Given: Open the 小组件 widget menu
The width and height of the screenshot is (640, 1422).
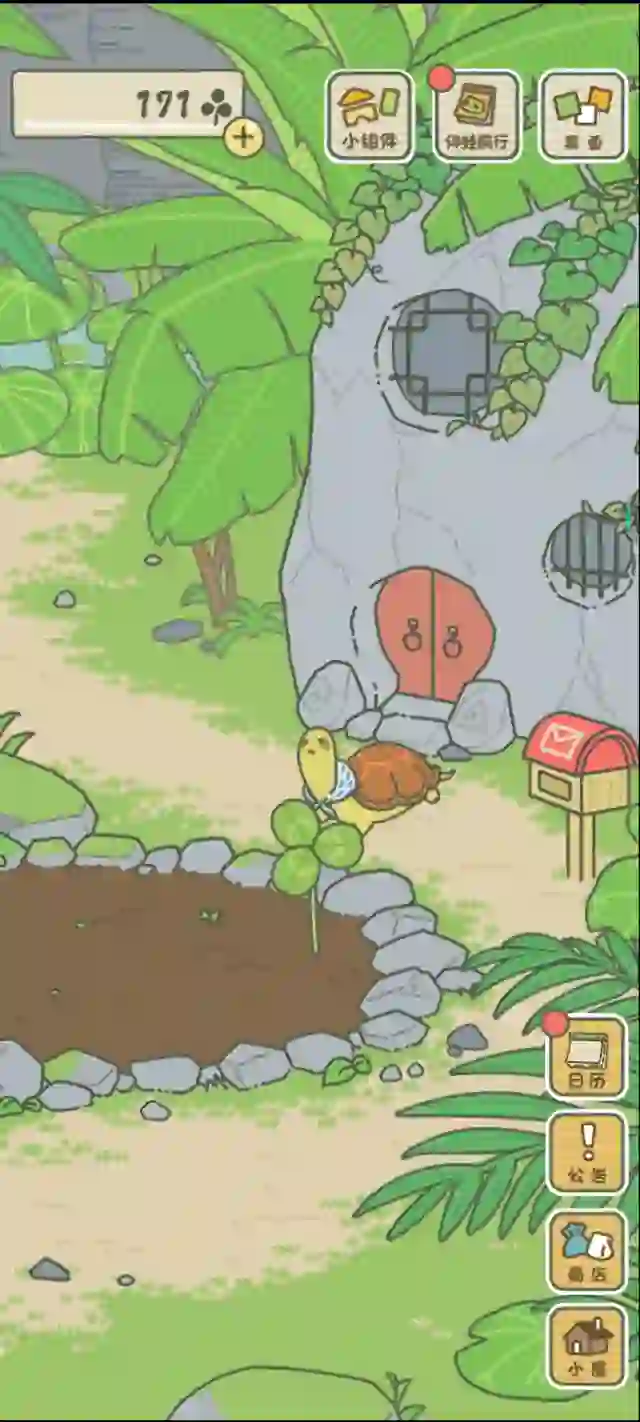Looking at the screenshot, I should [x=369, y=116].
